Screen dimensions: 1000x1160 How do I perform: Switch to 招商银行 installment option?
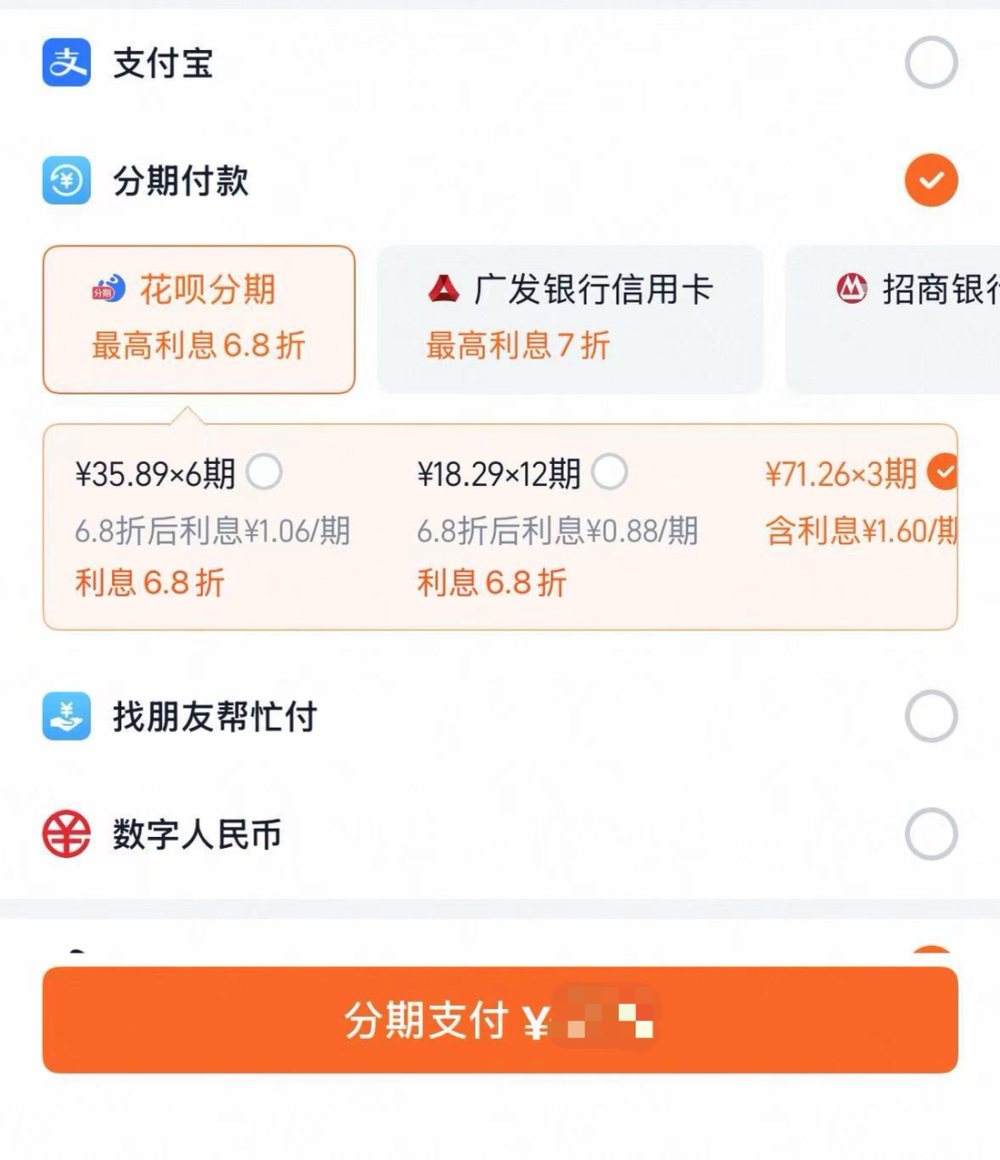(x=893, y=320)
